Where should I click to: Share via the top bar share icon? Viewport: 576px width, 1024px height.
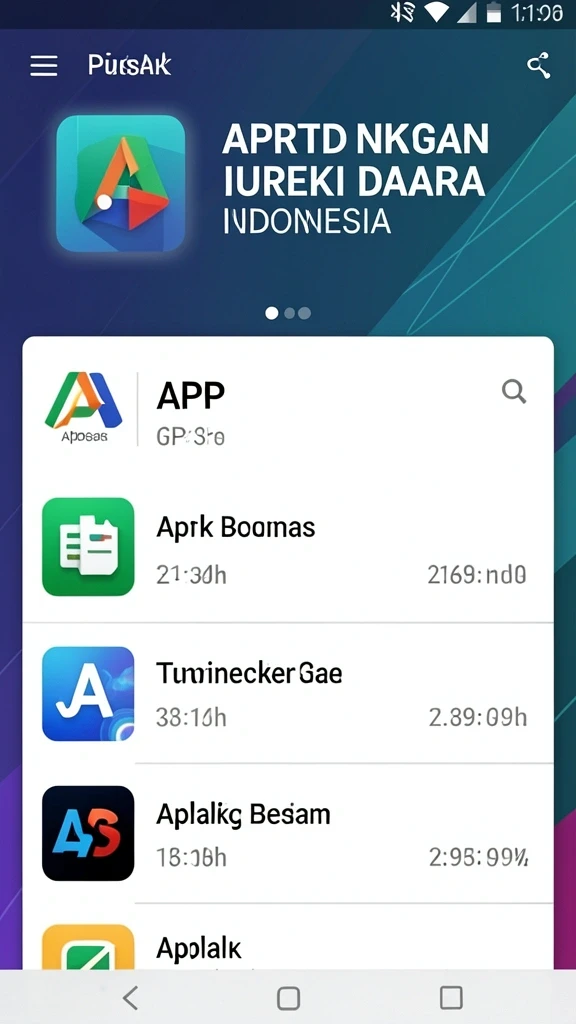(x=539, y=67)
